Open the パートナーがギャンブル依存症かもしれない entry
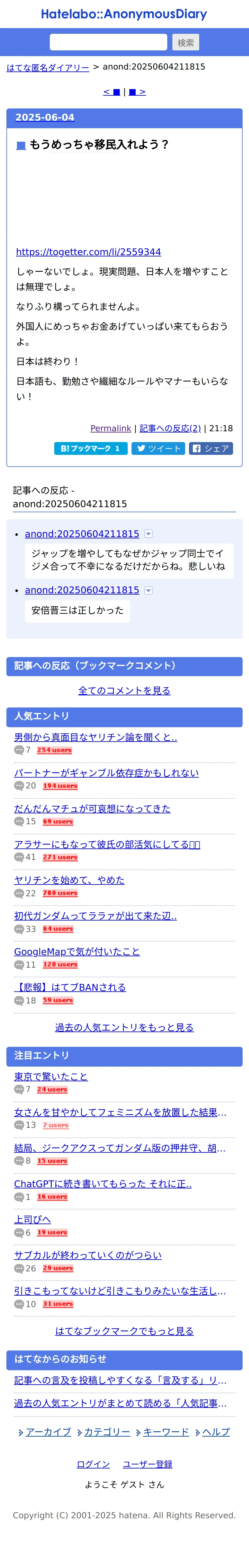The width and height of the screenshot is (249, 1568). pyautogui.click(x=107, y=773)
